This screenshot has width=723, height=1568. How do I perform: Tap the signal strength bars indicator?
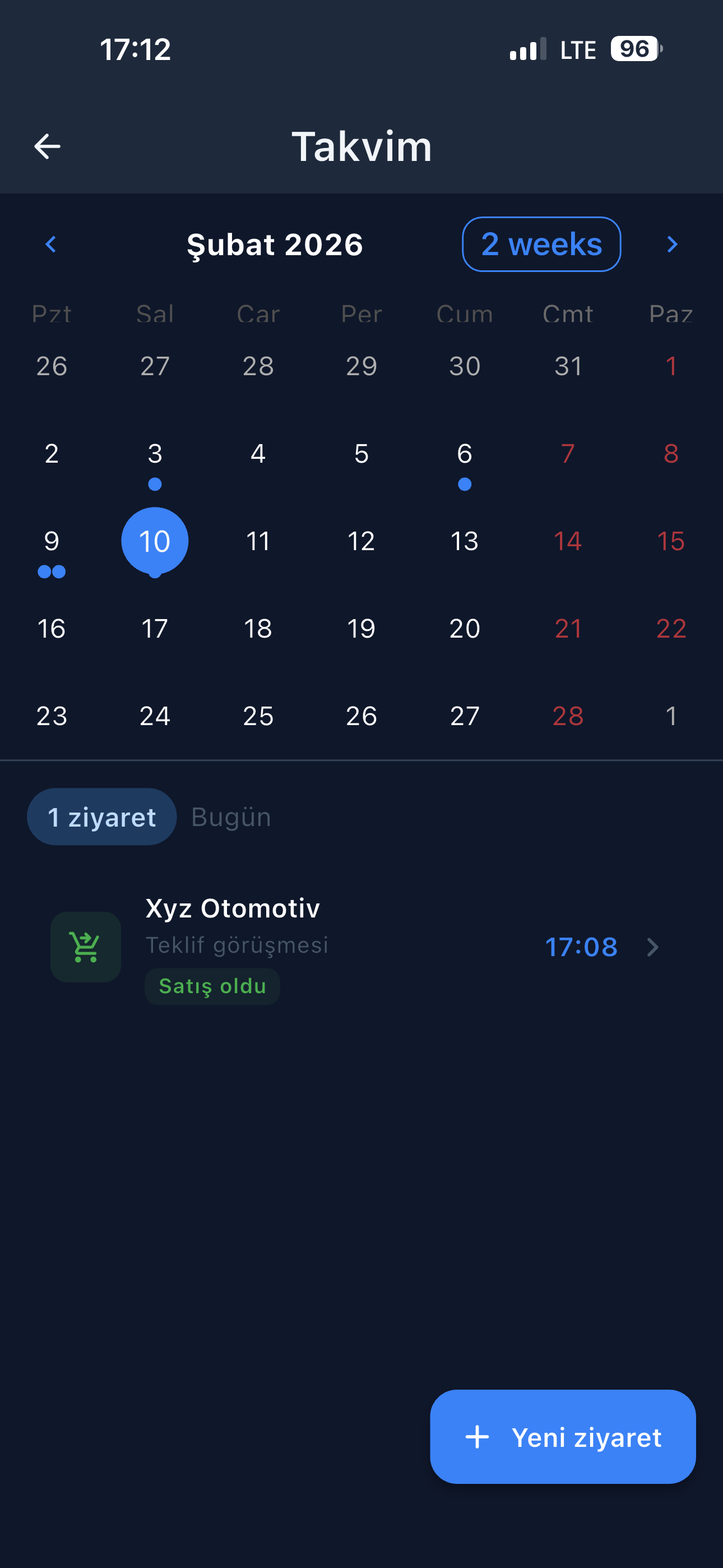tap(527, 49)
